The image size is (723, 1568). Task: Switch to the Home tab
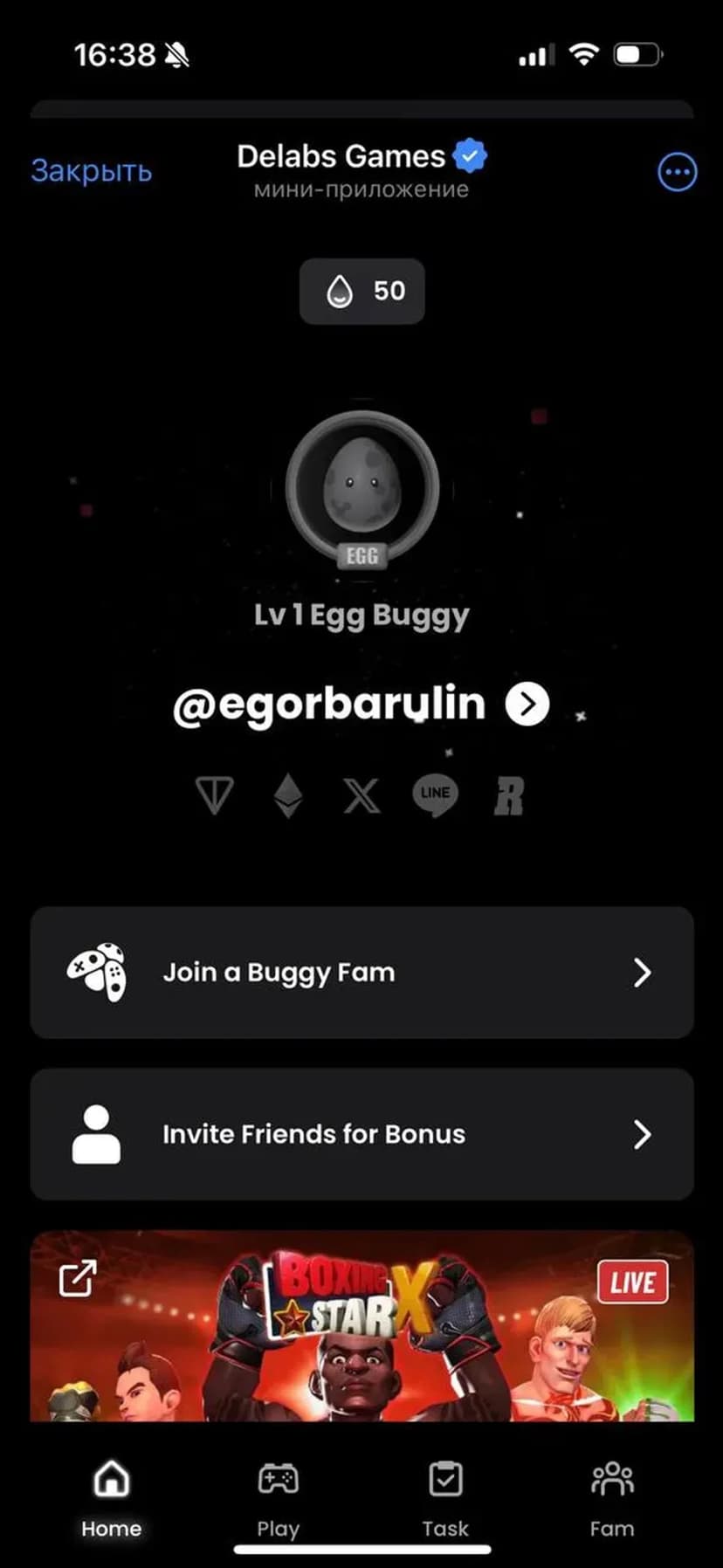(x=112, y=1496)
